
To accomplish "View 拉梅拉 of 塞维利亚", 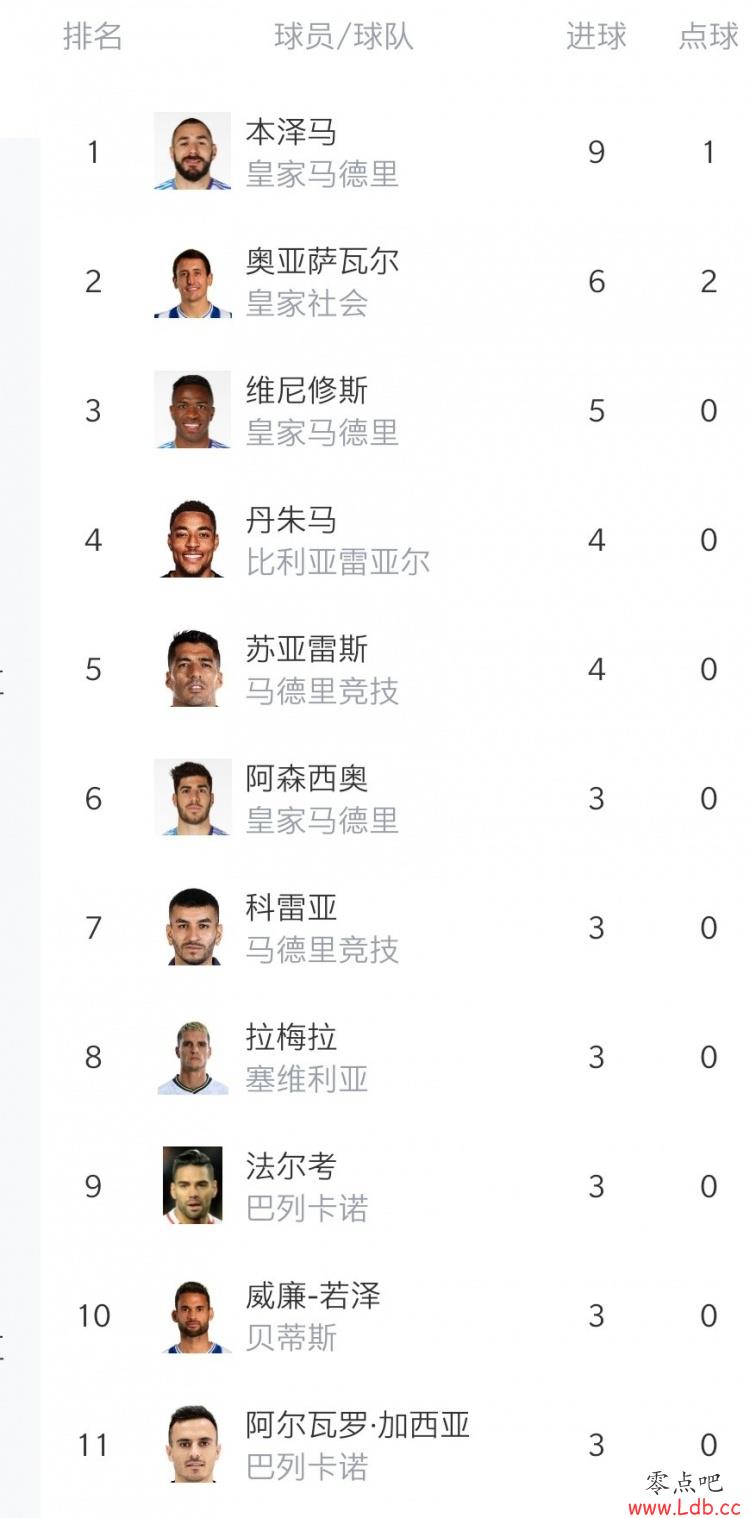I will click(x=396, y=1057).
